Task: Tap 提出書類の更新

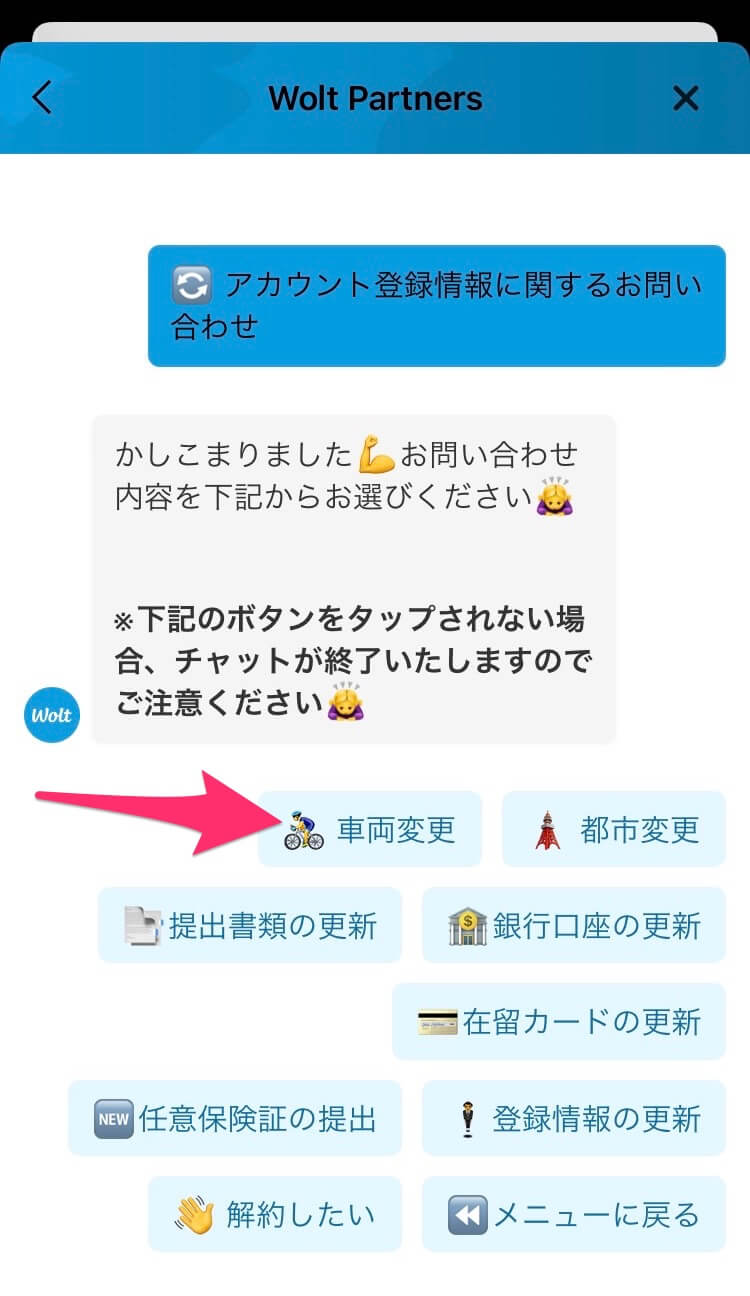Action: point(250,925)
